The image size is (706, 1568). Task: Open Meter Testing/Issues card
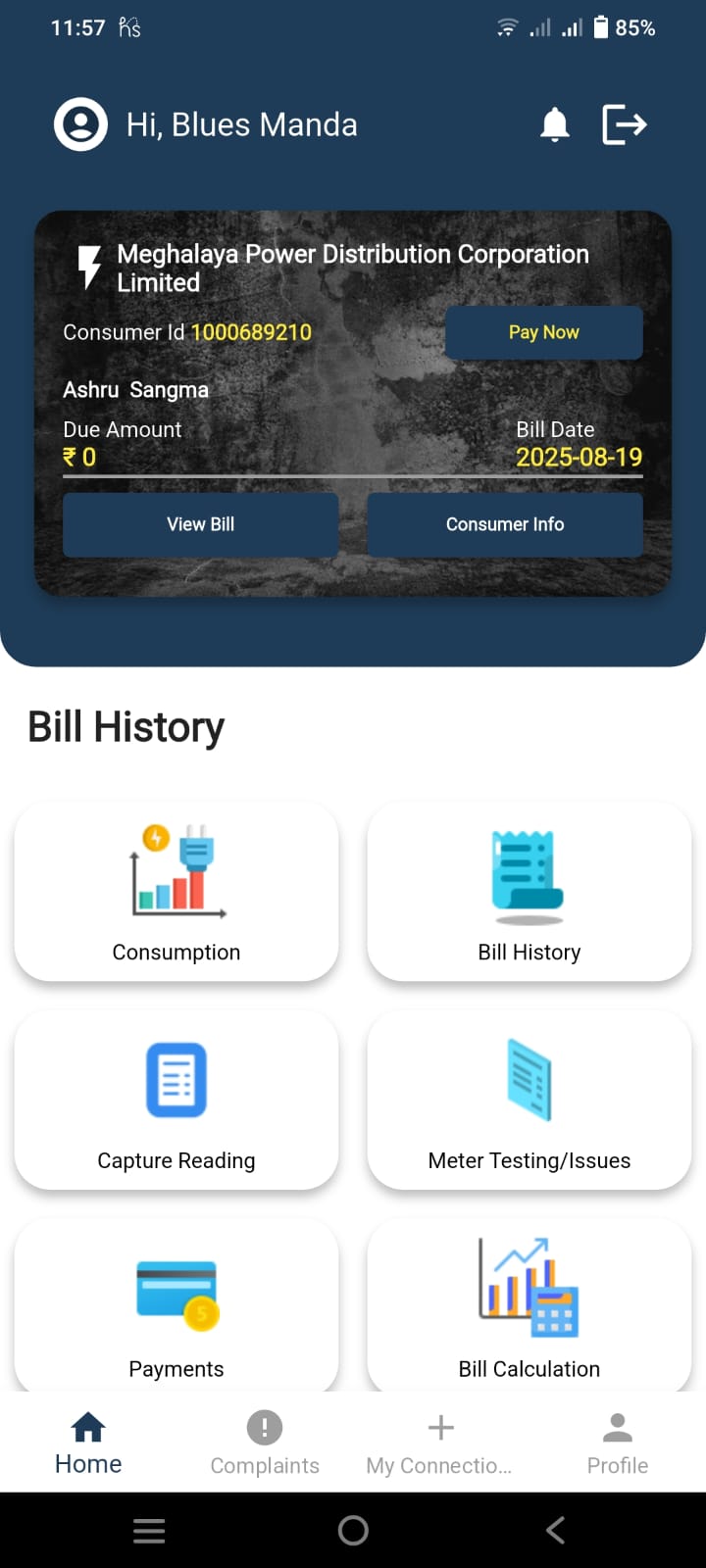point(529,1101)
